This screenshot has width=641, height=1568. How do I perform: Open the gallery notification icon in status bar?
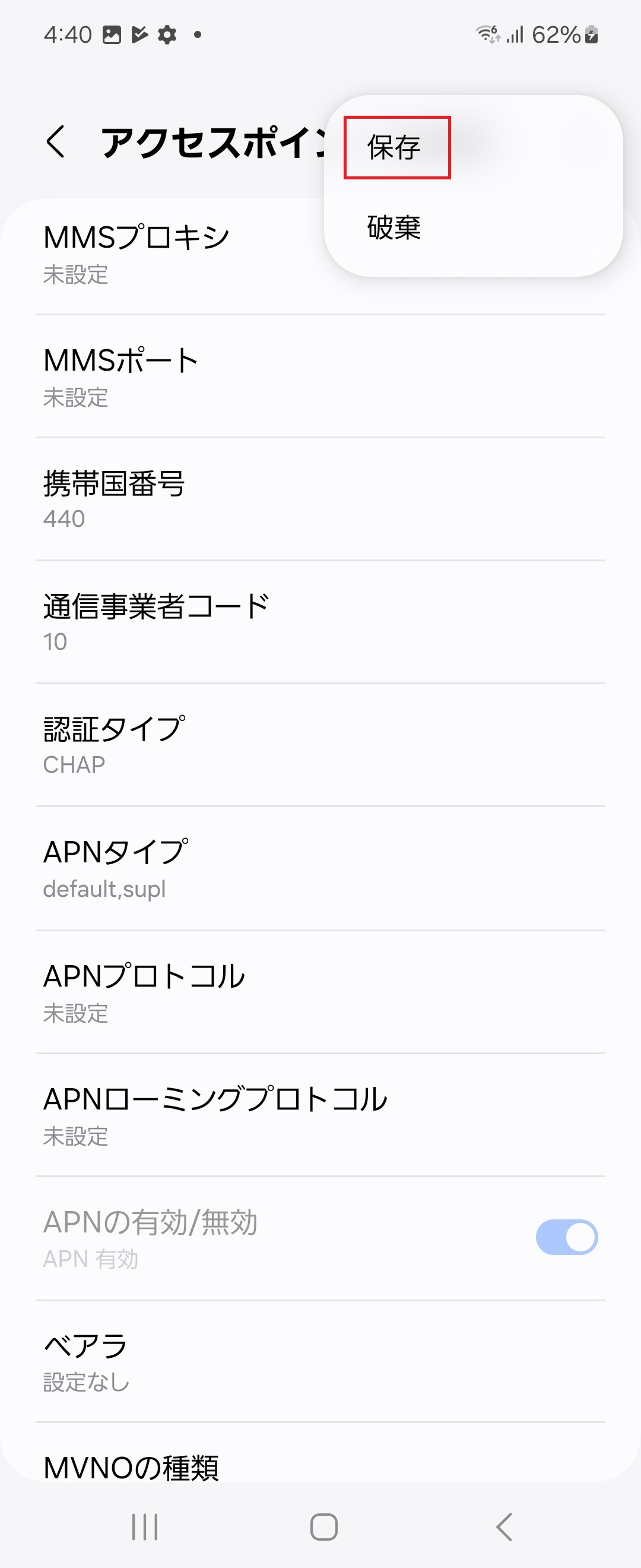click(x=113, y=34)
